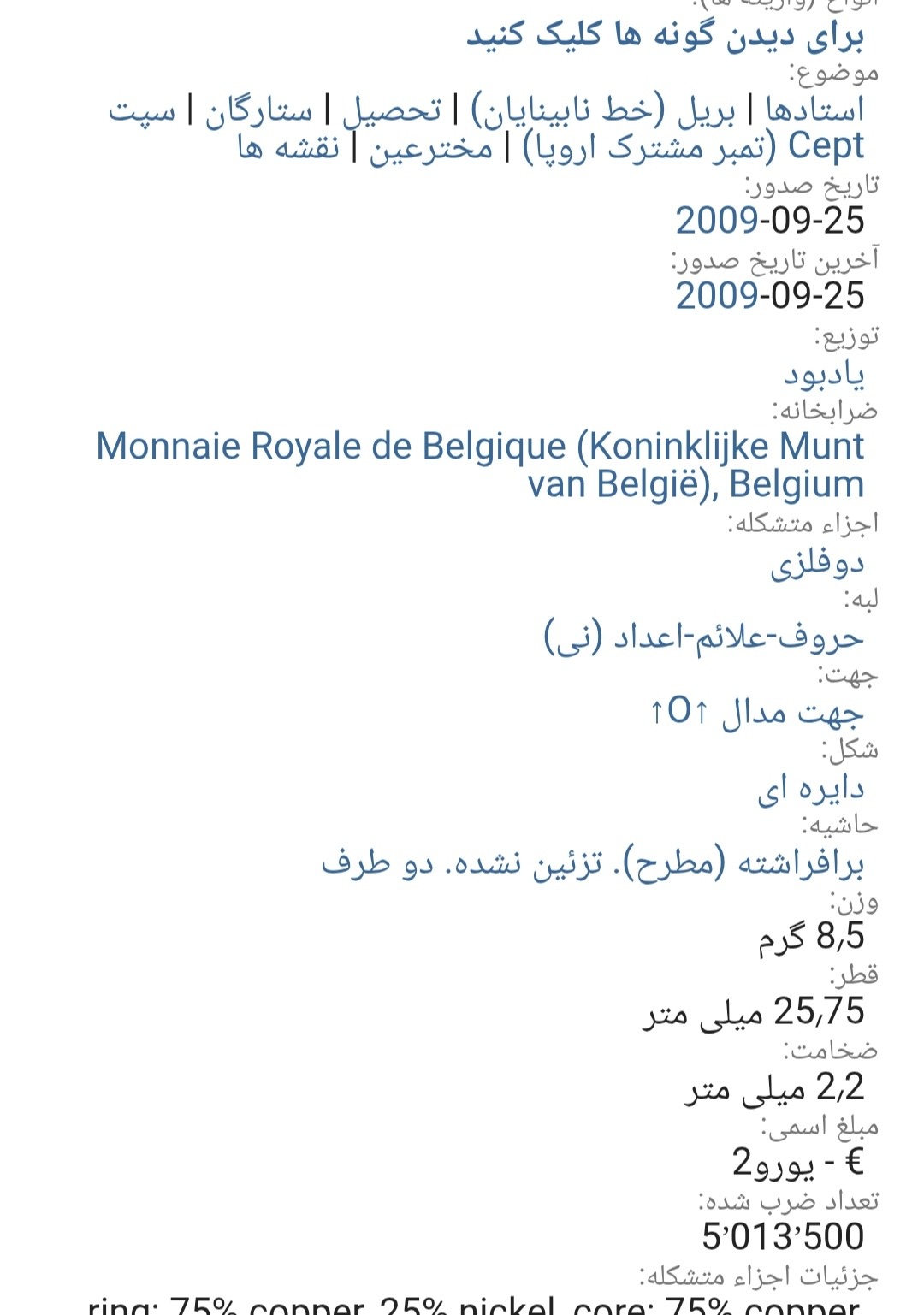Screen dimensions: 924x1315
Task: Tap the دوفلزی composition link
Action: pyautogui.click(x=817, y=563)
